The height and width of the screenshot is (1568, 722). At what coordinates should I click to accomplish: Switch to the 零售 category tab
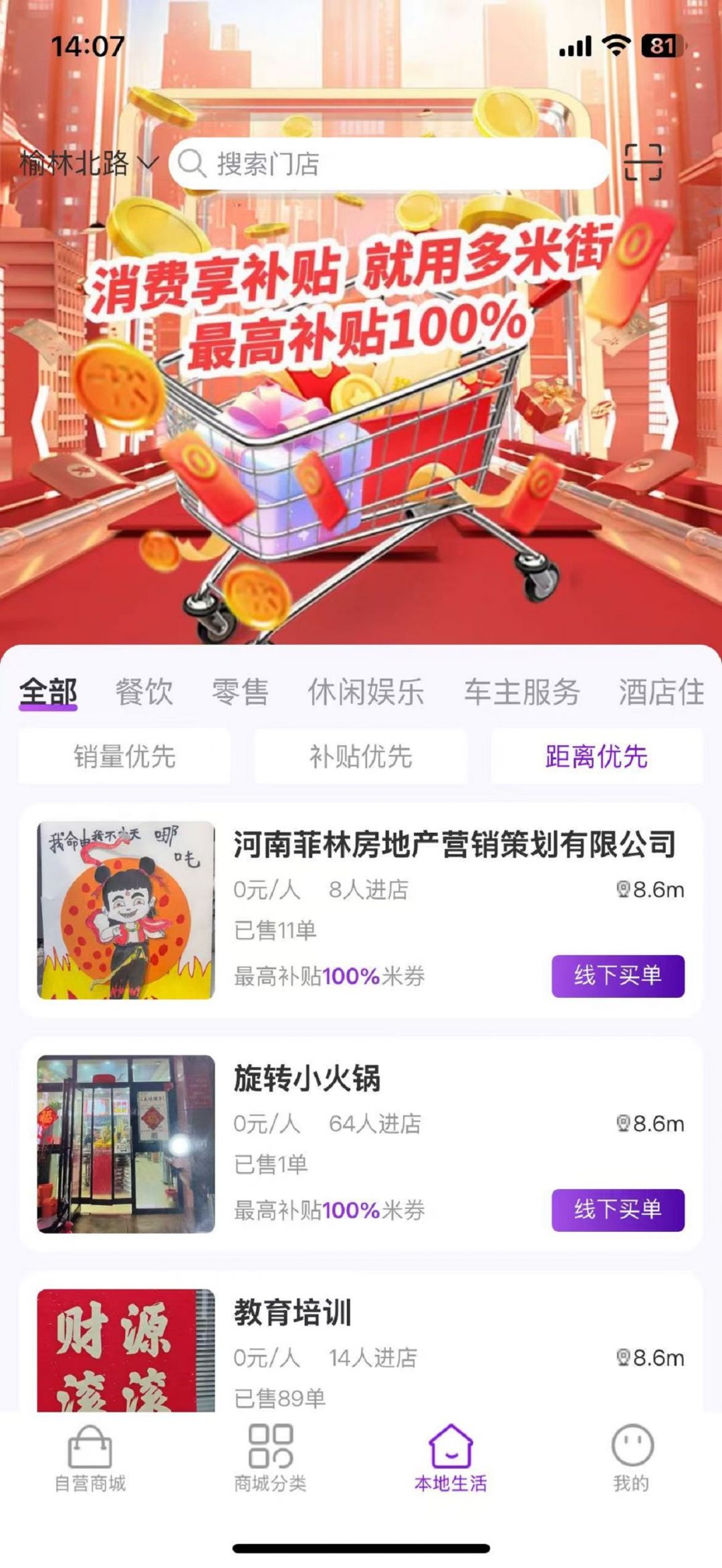[x=240, y=692]
